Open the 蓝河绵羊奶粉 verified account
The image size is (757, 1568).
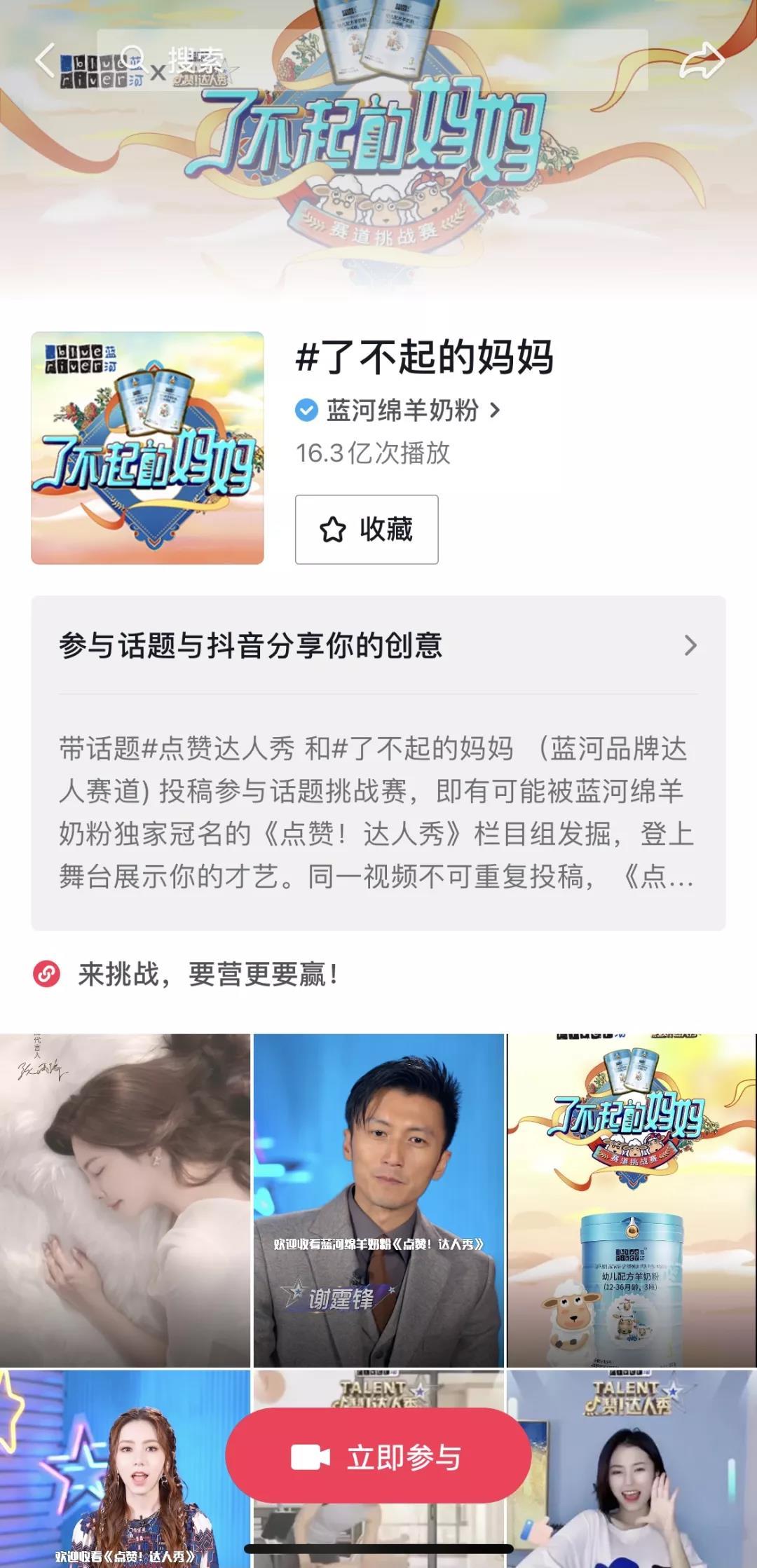(402, 411)
